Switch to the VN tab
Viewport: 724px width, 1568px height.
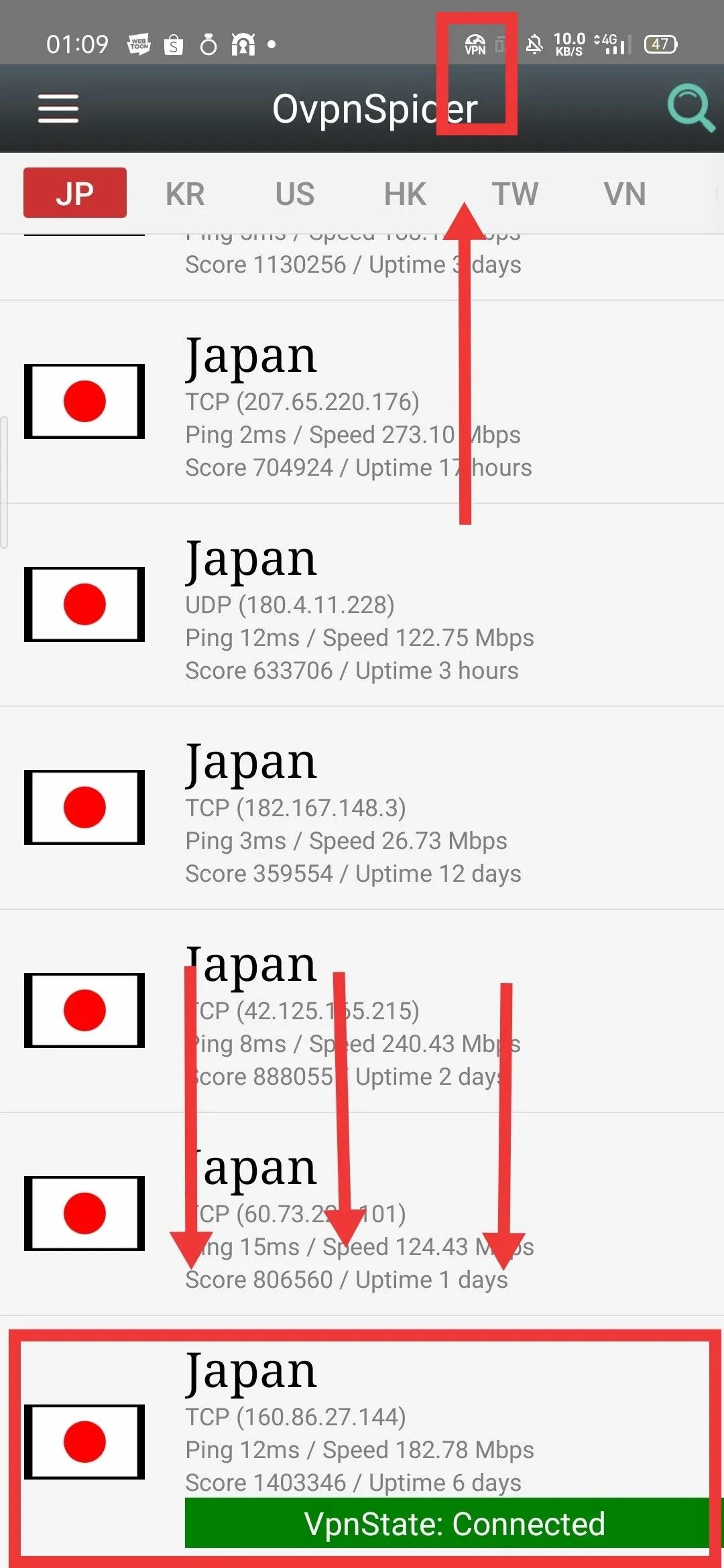625,194
